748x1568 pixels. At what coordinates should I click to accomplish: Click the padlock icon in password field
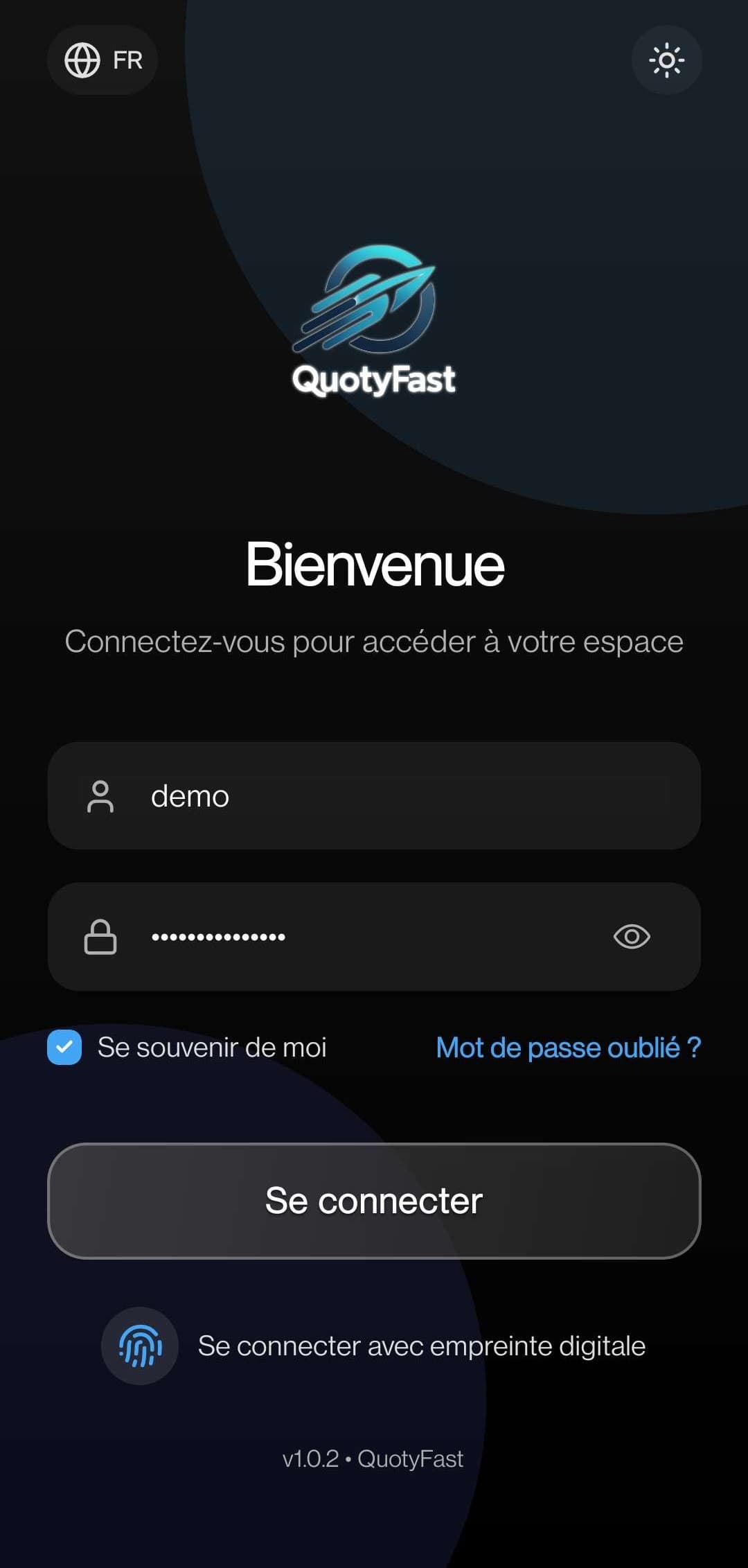pyautogui.click(x=101, y=937)
